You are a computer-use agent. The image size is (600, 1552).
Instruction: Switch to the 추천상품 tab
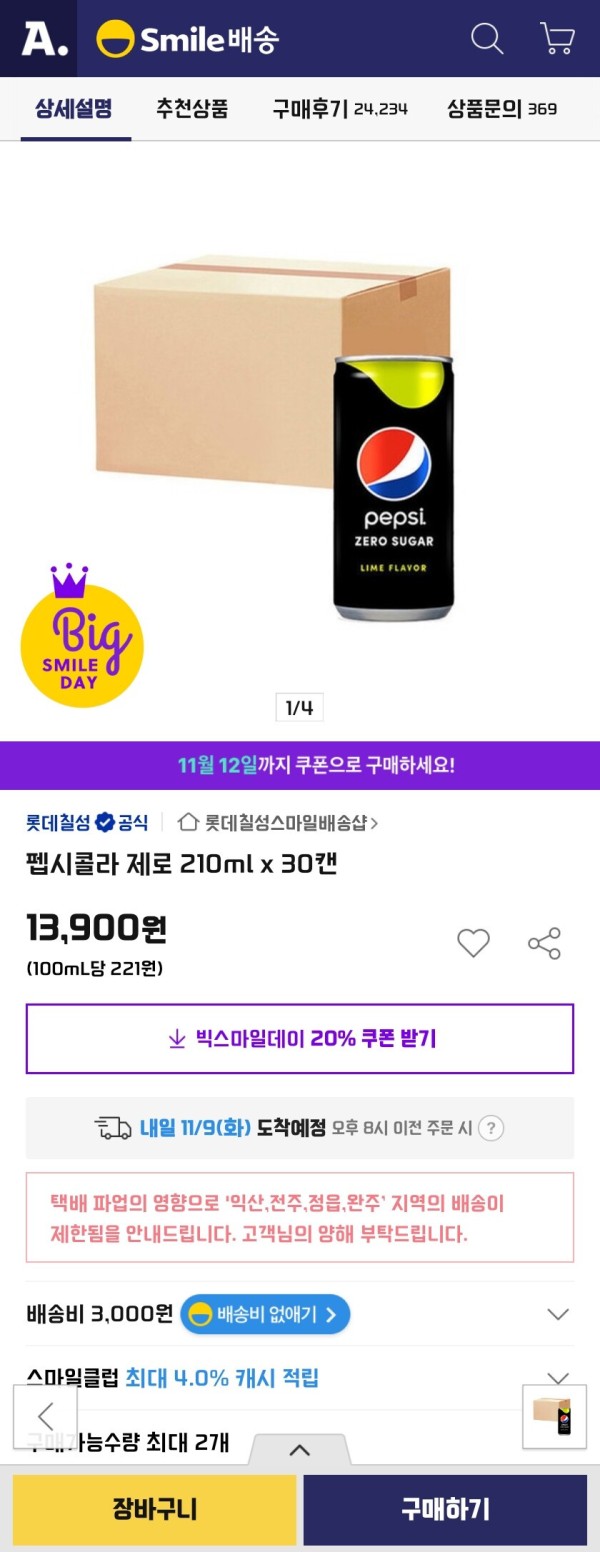[x=192, y=108]
